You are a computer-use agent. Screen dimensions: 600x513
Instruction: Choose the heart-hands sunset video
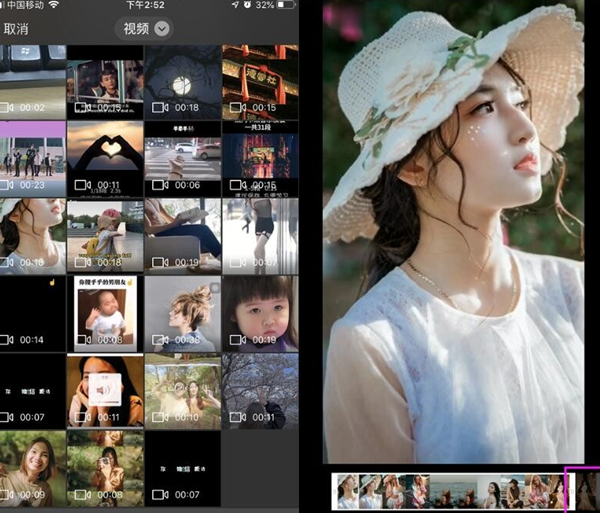104,158
